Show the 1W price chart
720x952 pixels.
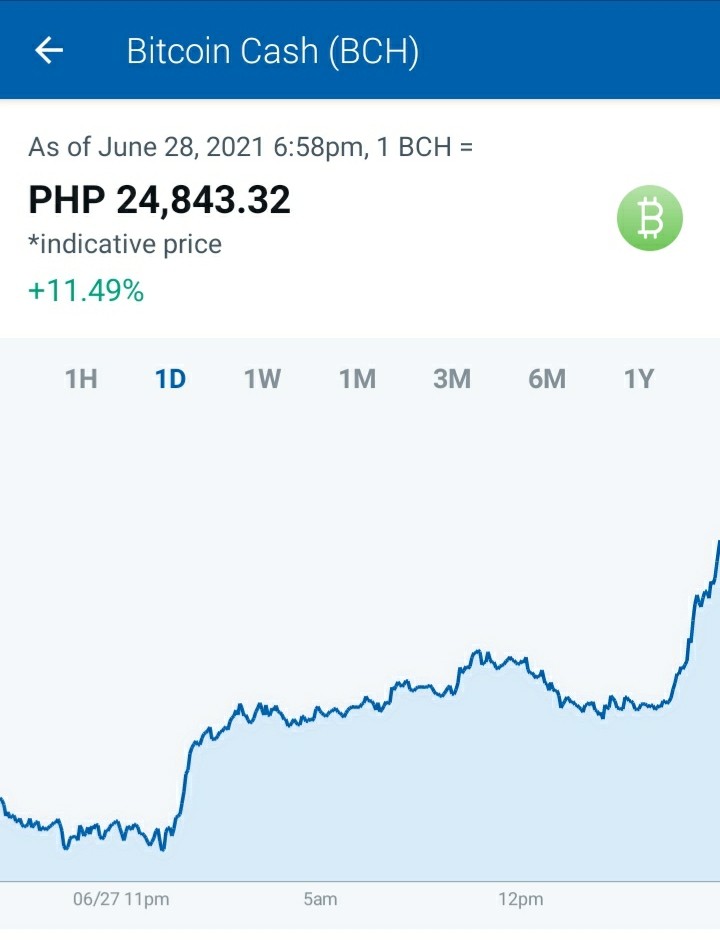[262, 379]
